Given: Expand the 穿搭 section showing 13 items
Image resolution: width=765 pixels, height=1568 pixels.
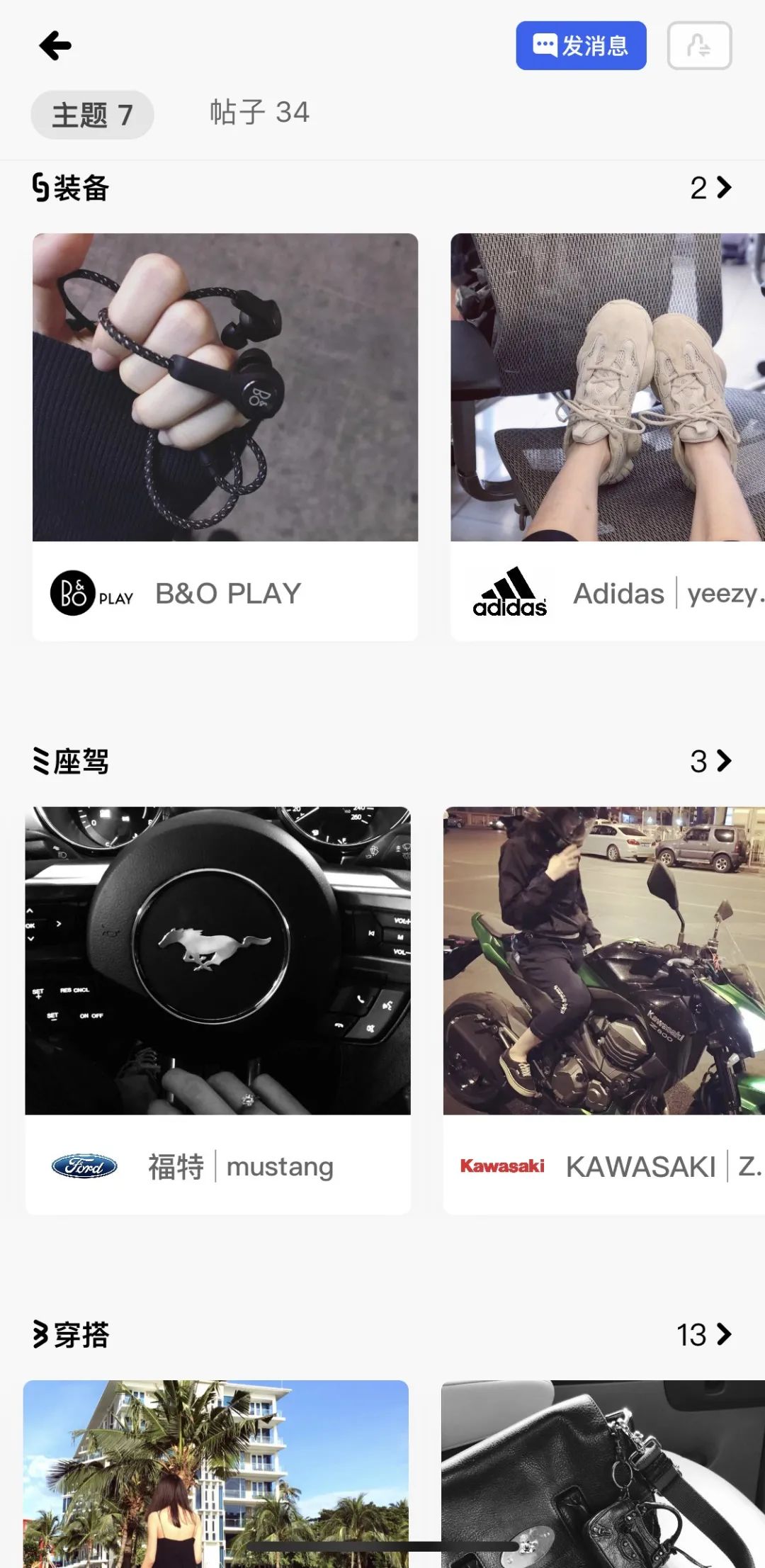Looking at the screenshot, I should 704,1335.
